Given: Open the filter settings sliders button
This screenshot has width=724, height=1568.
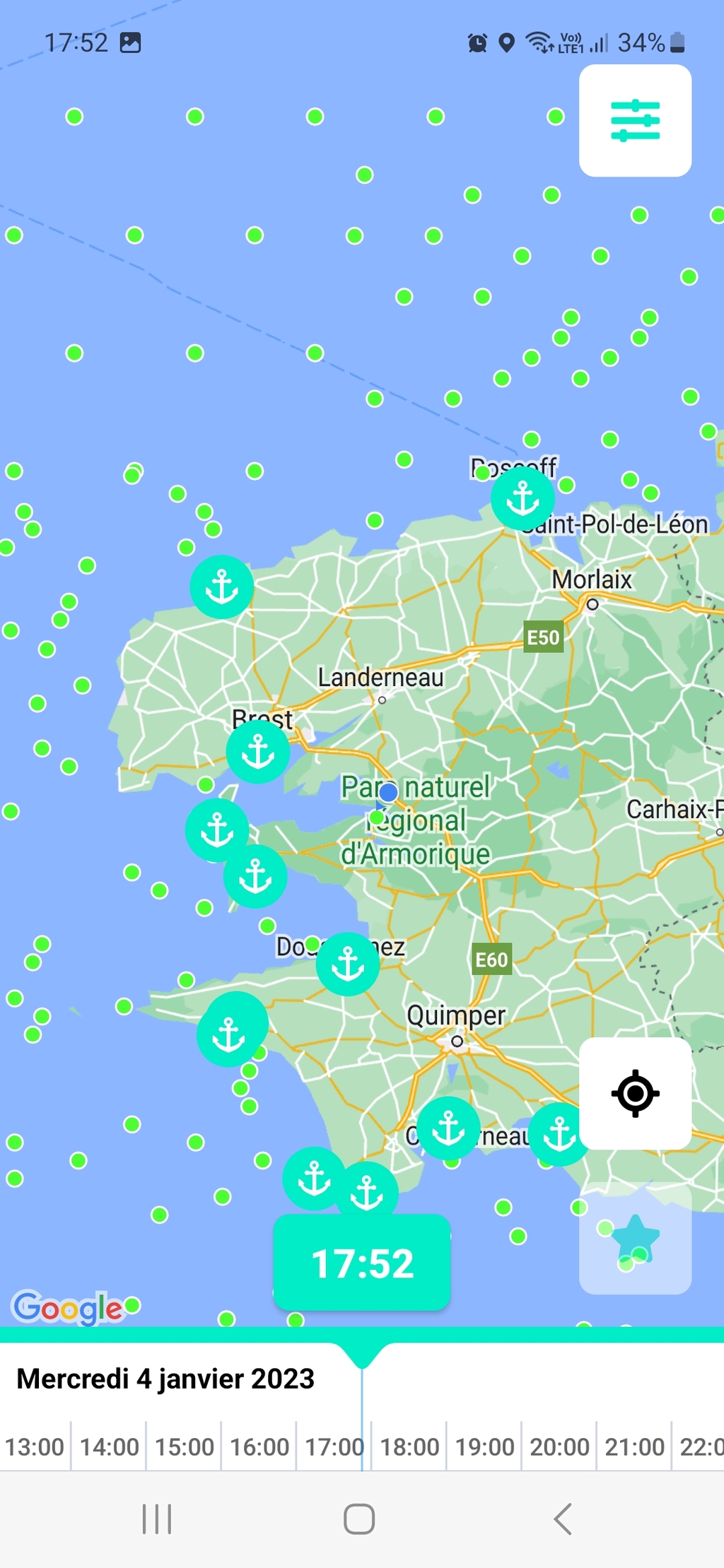Looking at the screenshot, I should (x=635, y=121).
